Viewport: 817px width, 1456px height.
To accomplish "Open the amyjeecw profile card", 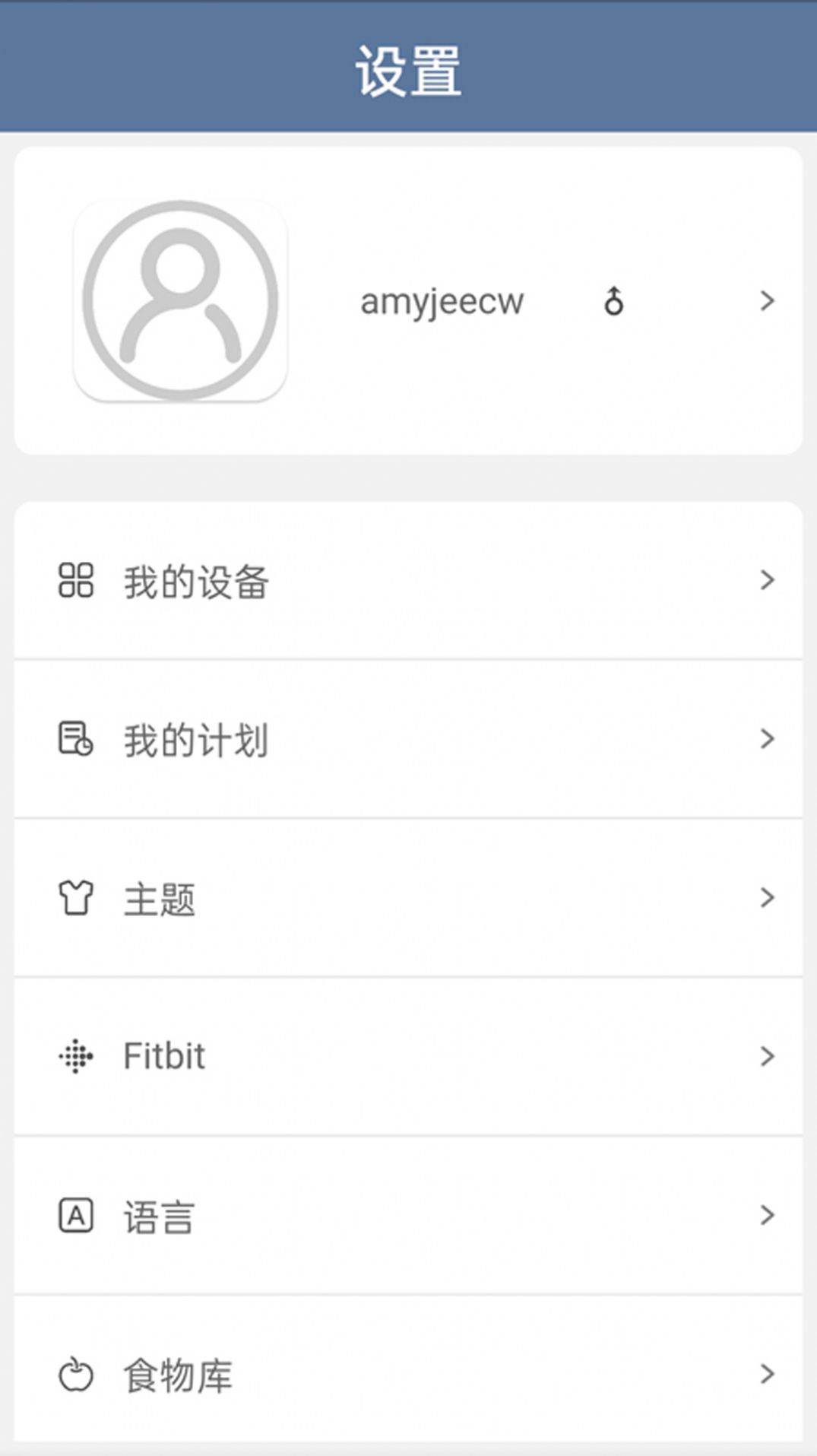I will coord(408,301).
